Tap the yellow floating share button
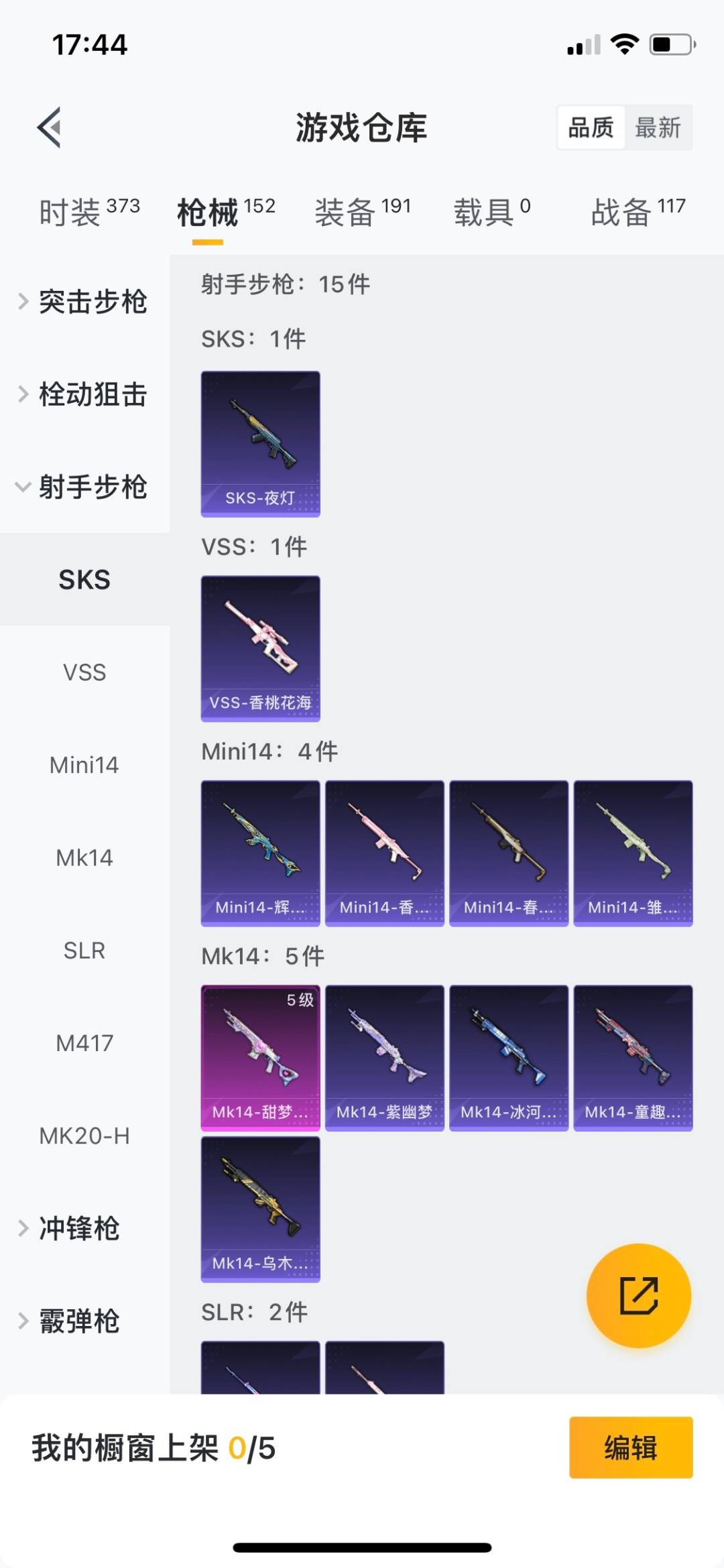The image size is (724, 1568). 638,1295
